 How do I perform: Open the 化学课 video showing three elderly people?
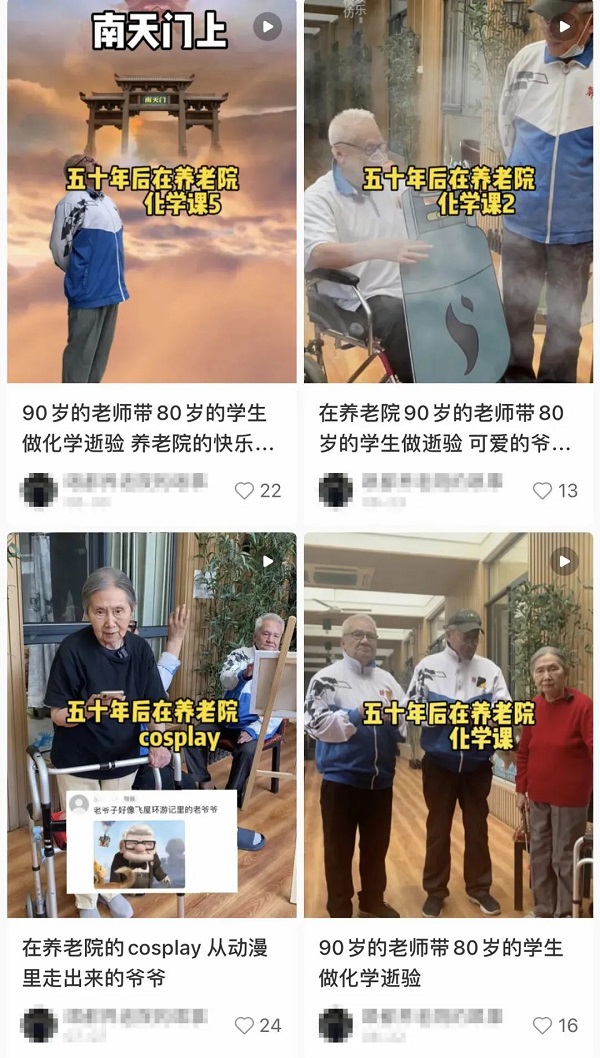(x=448, y=724)
